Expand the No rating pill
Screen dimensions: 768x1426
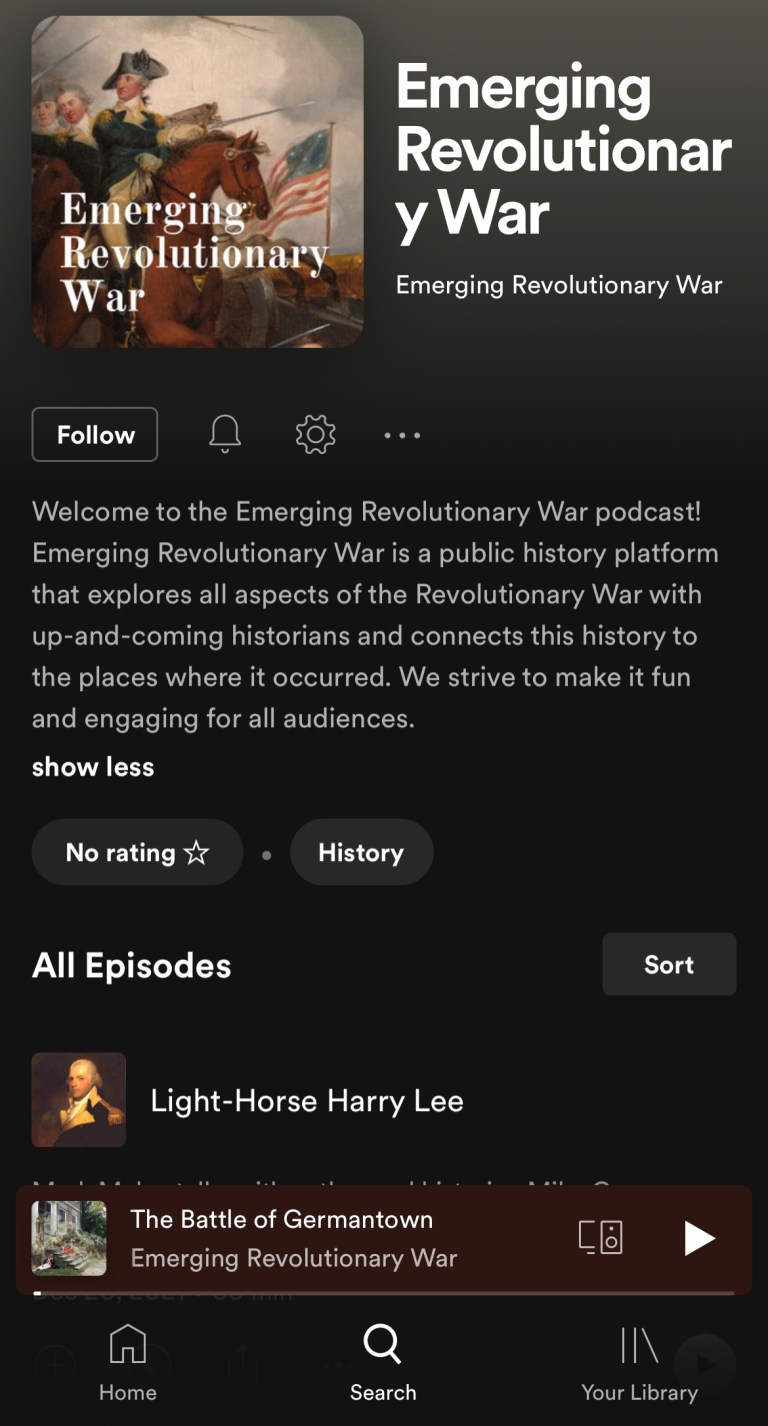[137, 852]
